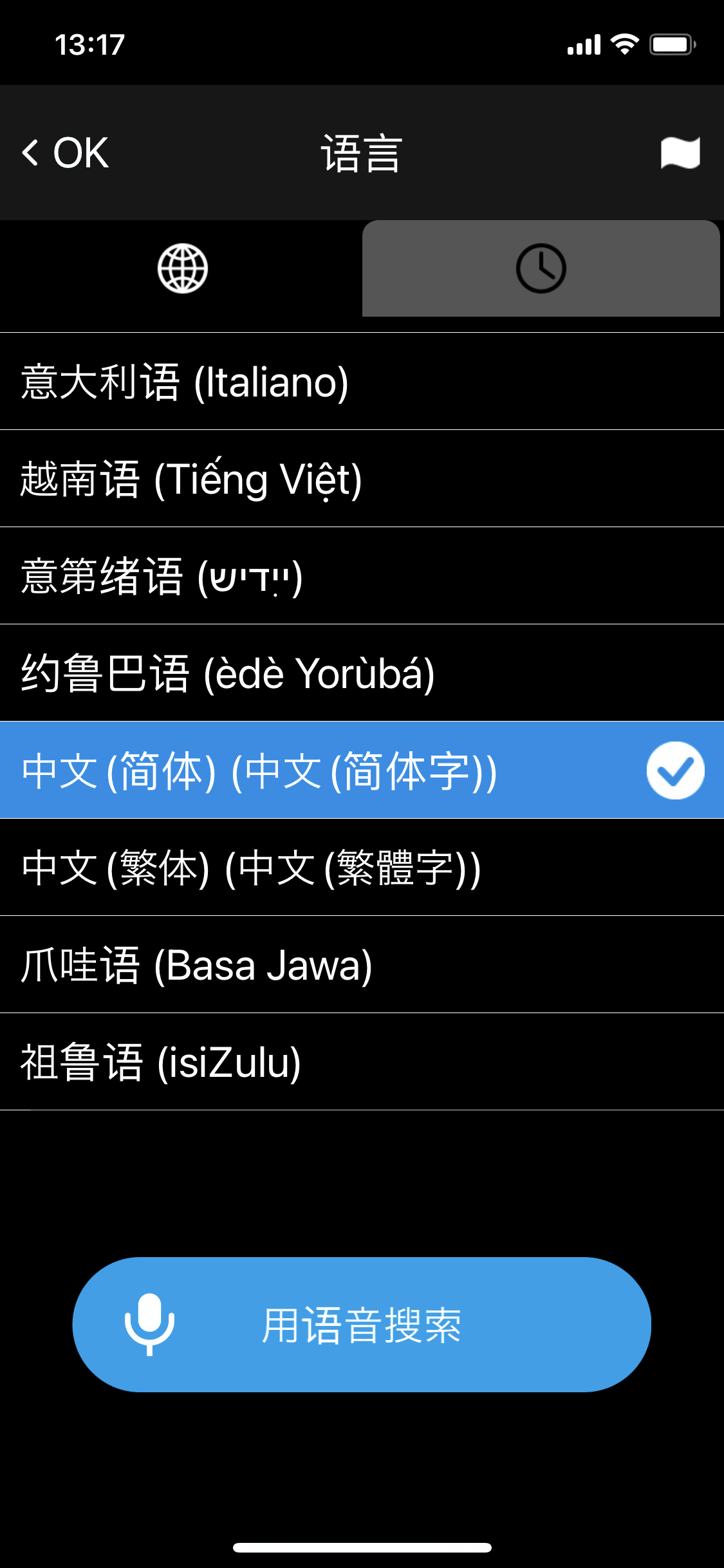Image resolution: width=724 pixels, height=1568 pixels.
Task: Switch to the recent languages clock tab
Action: point(541,268)
